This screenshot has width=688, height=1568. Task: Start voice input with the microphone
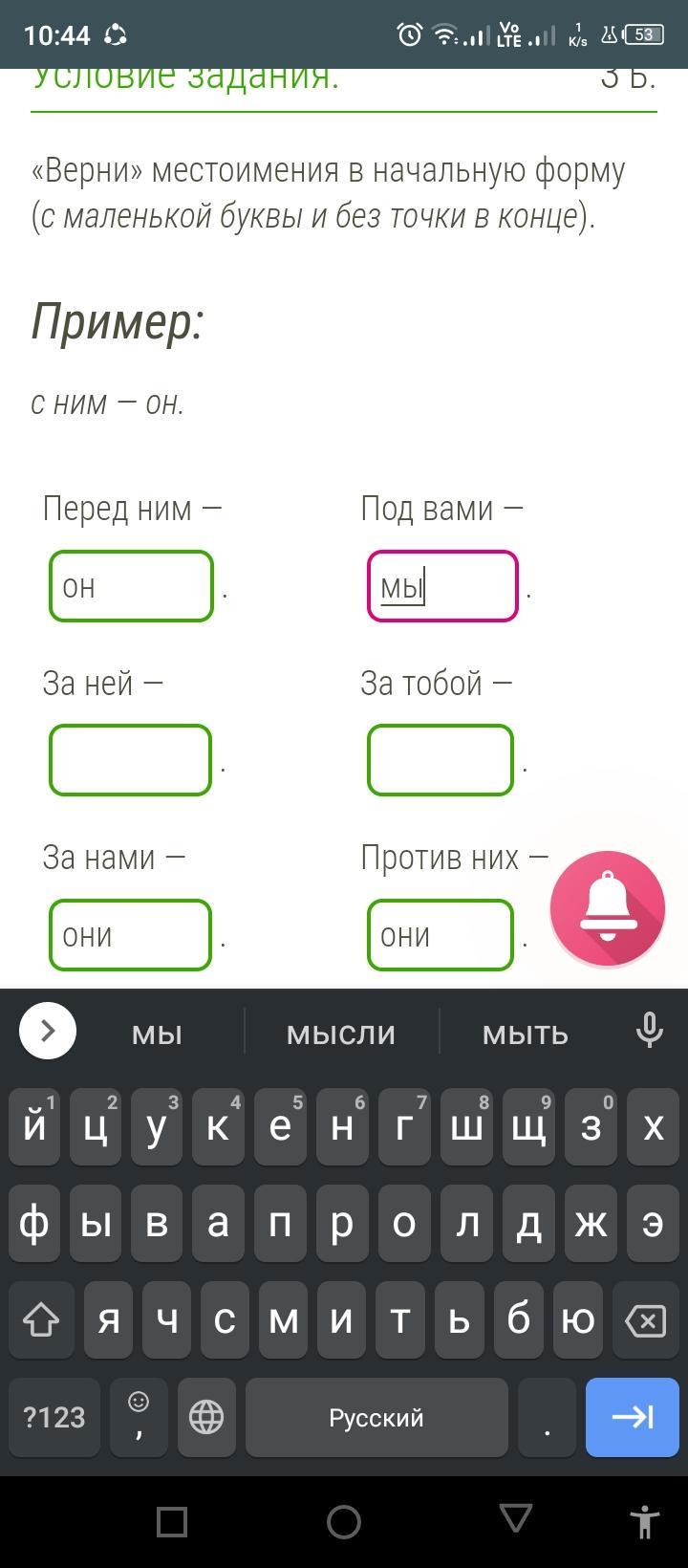coord(650,1031)
